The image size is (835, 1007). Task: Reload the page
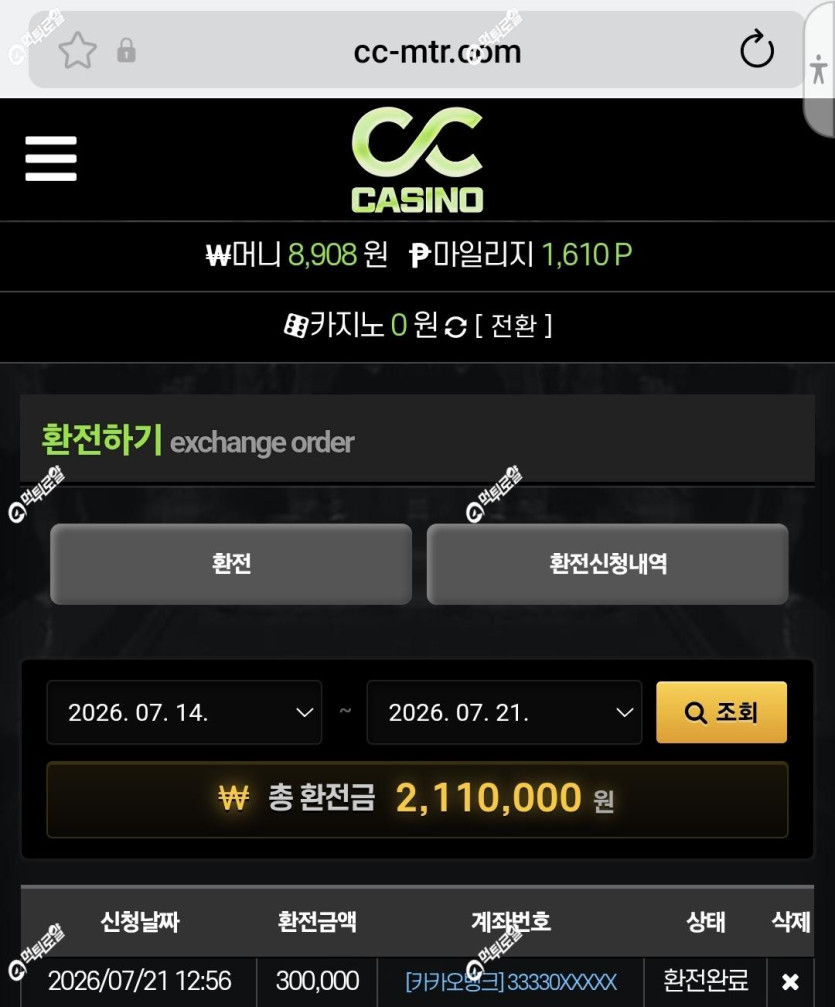point(757,49)
